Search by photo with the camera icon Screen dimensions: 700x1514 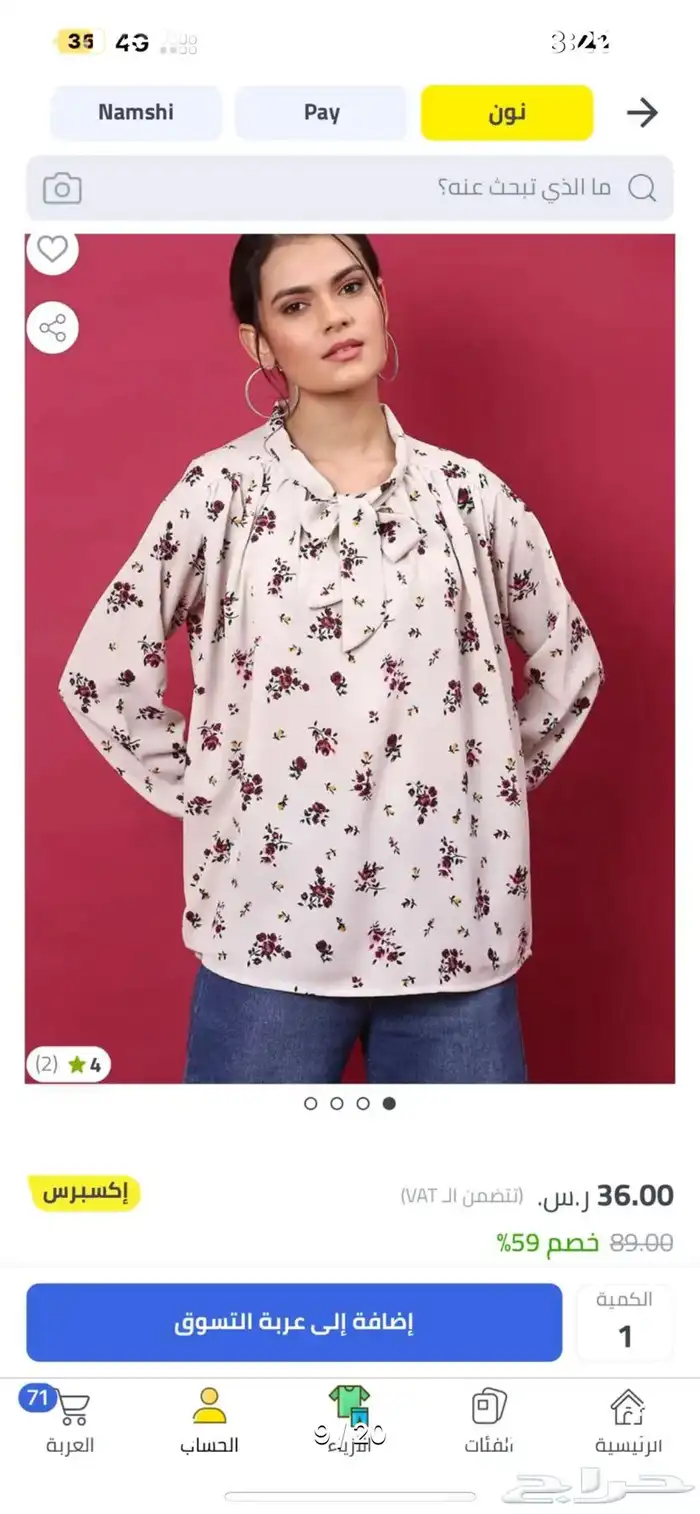tap(62, 188)
